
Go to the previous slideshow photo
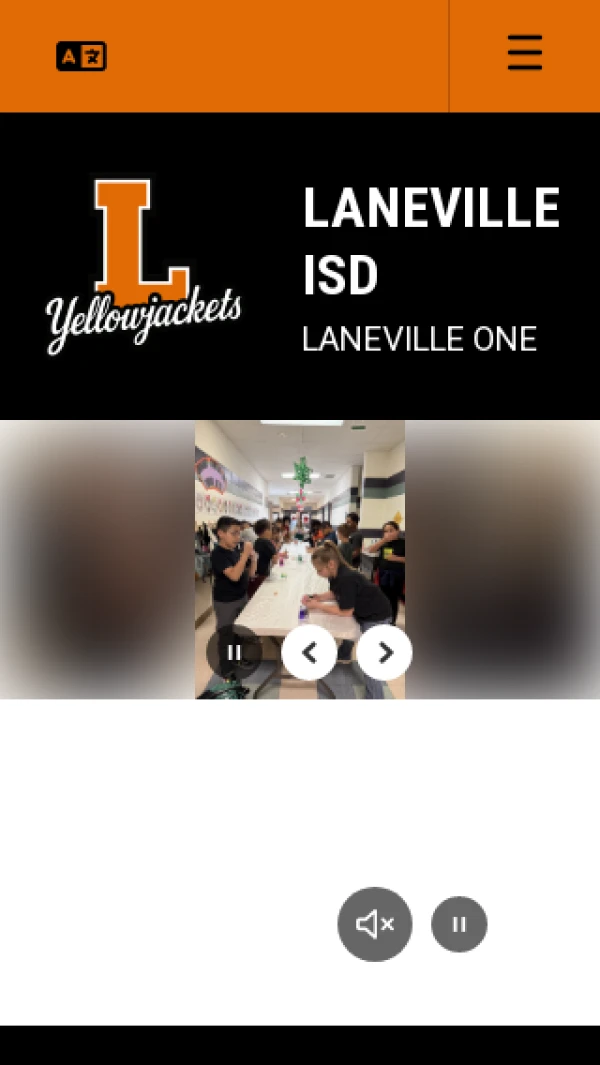309,653
